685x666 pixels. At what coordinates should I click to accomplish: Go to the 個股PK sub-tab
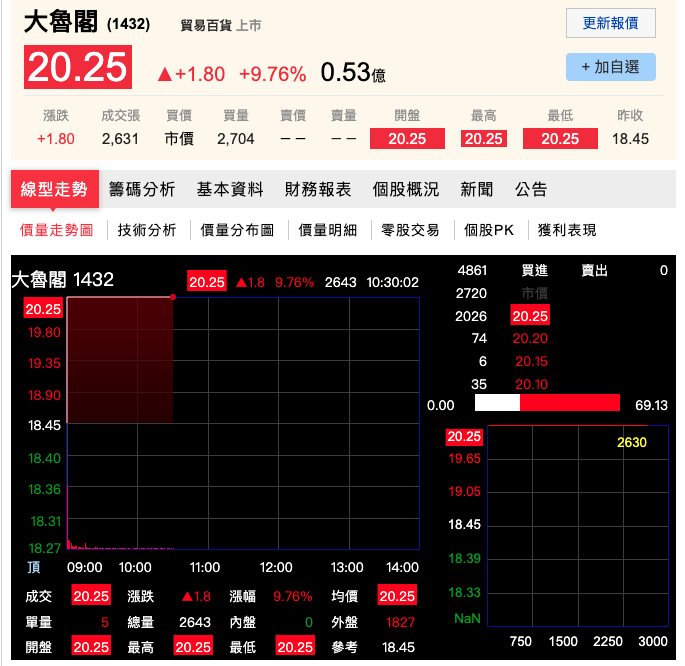[489, 230]
